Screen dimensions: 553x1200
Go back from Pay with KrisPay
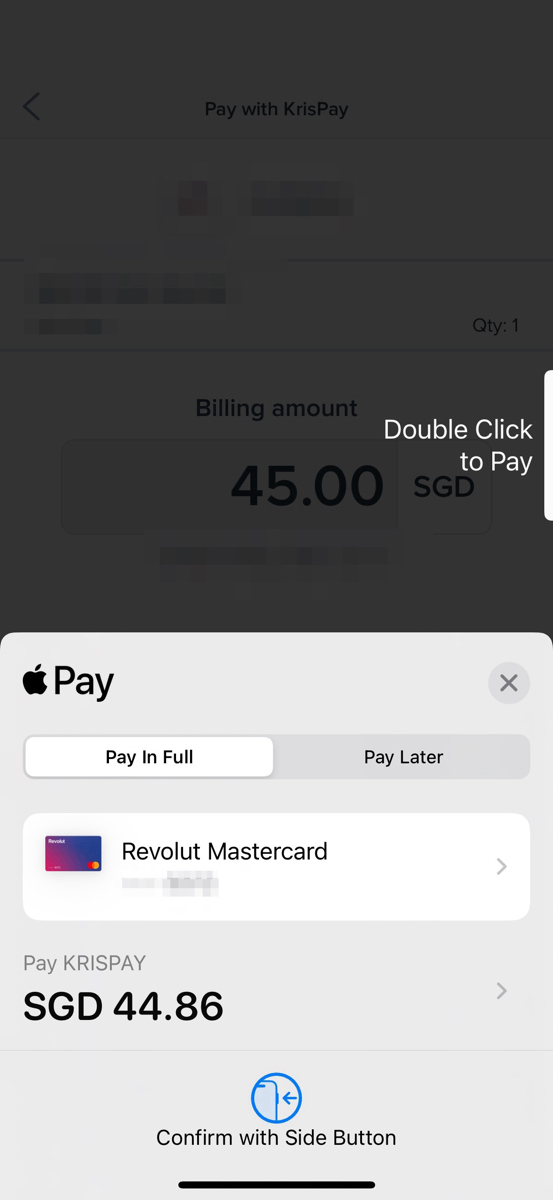[32, 107]
